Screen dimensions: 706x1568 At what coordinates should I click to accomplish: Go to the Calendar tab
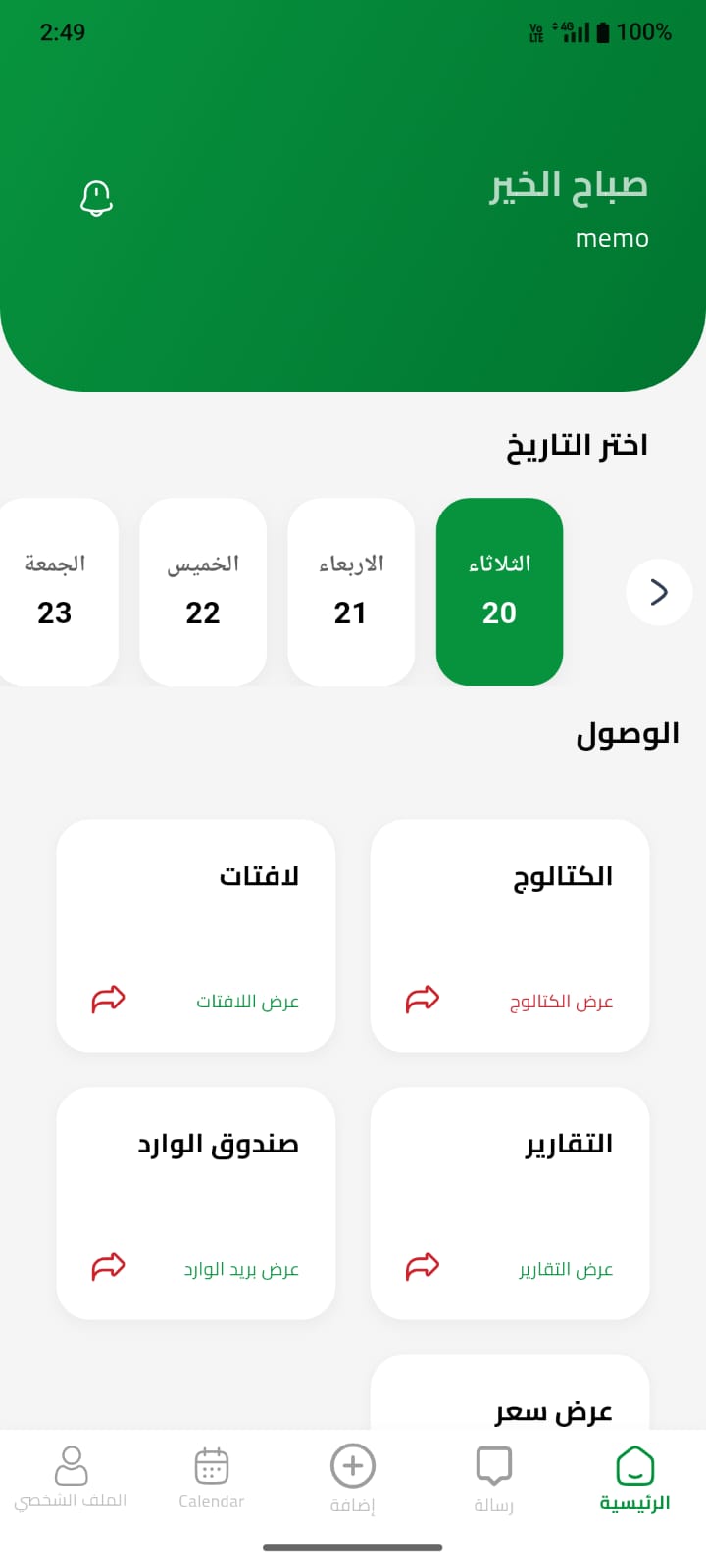(212, 1480)
